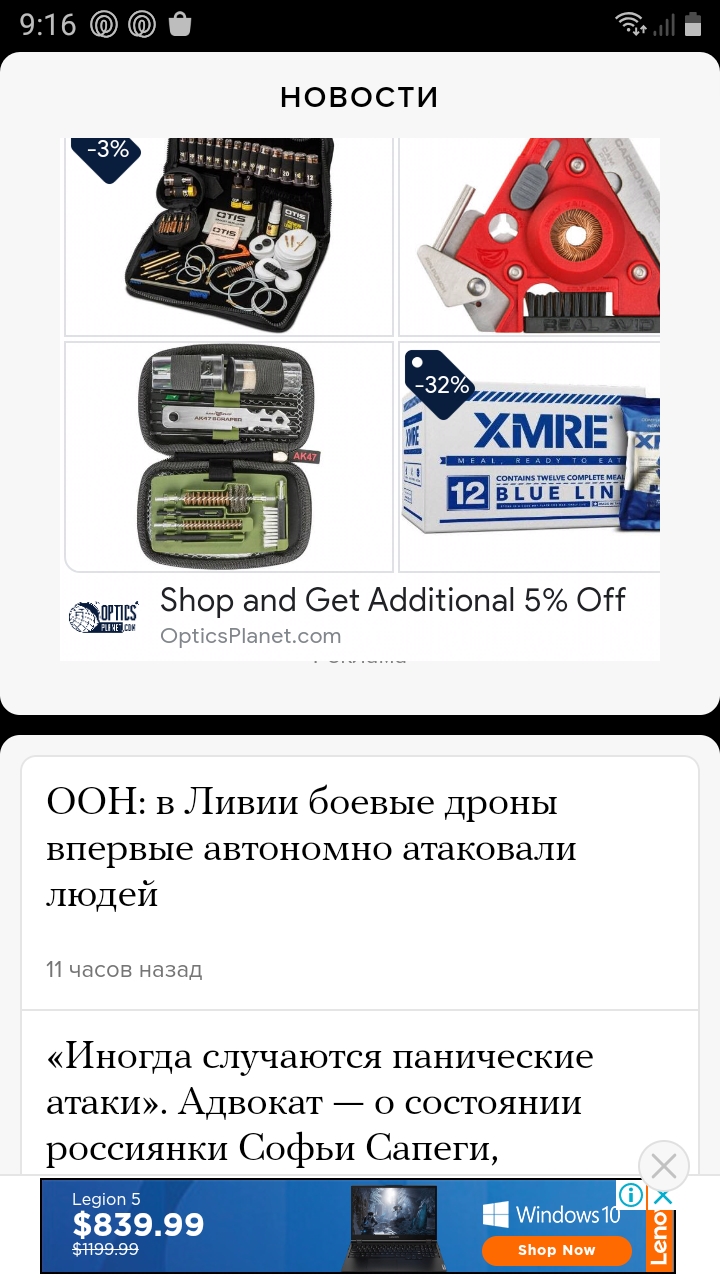
Task: Tap Shop Now on the Legion 5 banner
Action: click(556, 1250)
